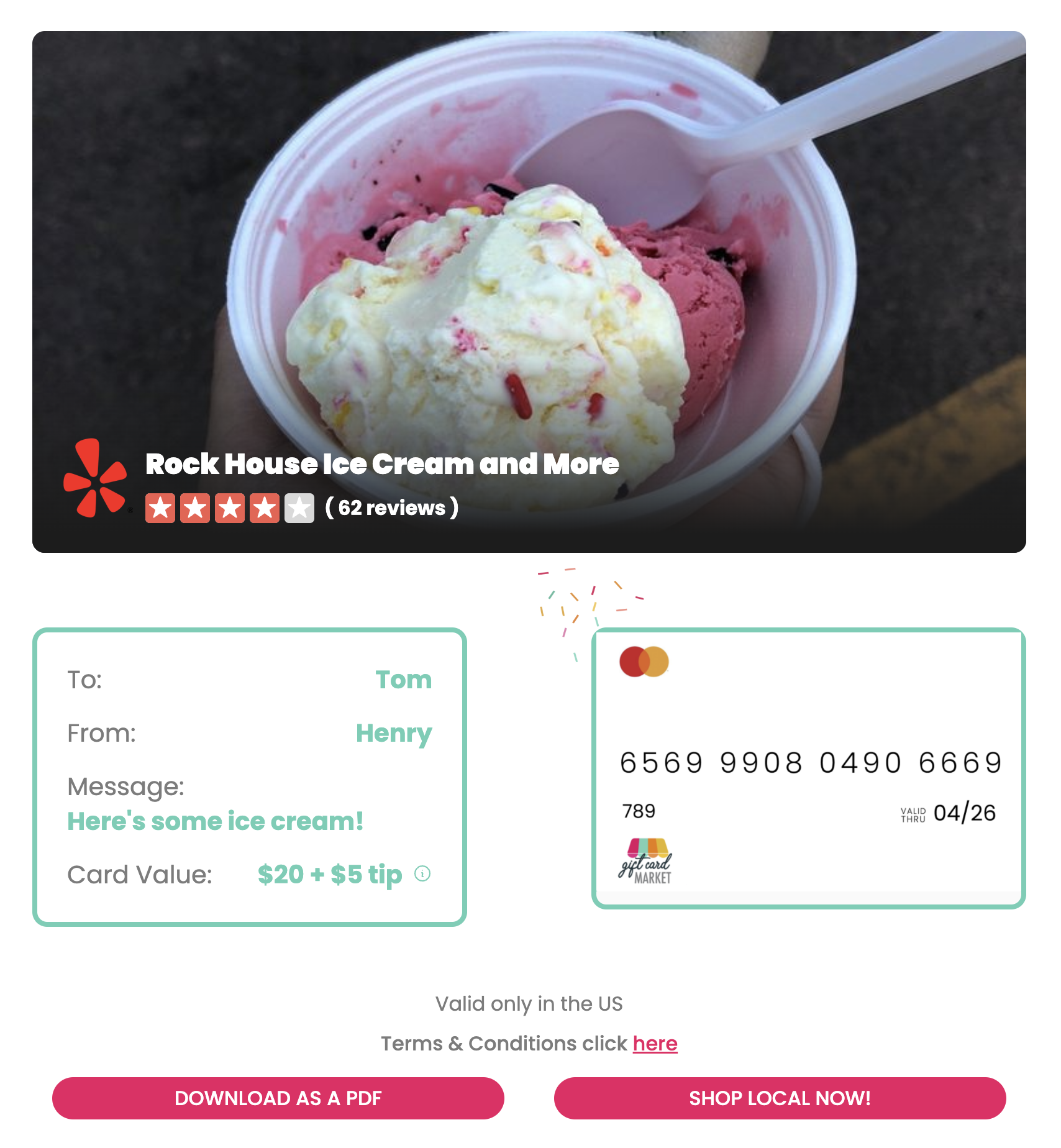This screenshot has width=1061, height=1148.
Task: Open Terms & Conditions 'here' link
Action: pyautogui.click(x=655, y=1044)
